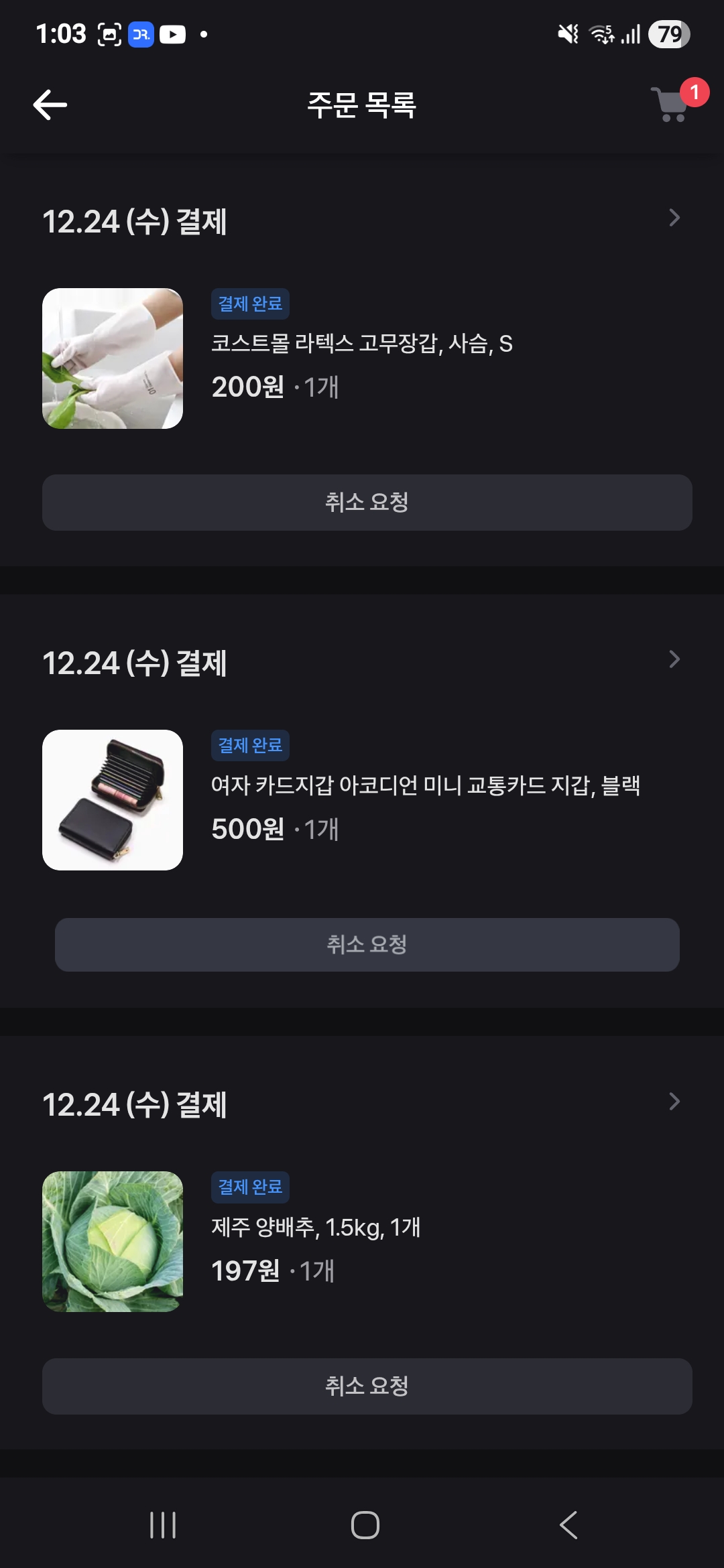The height and width of the screenshot is (1568, 724).
Task: View the Jeju cabbage product image
Action: click(x=113, y=1242)
